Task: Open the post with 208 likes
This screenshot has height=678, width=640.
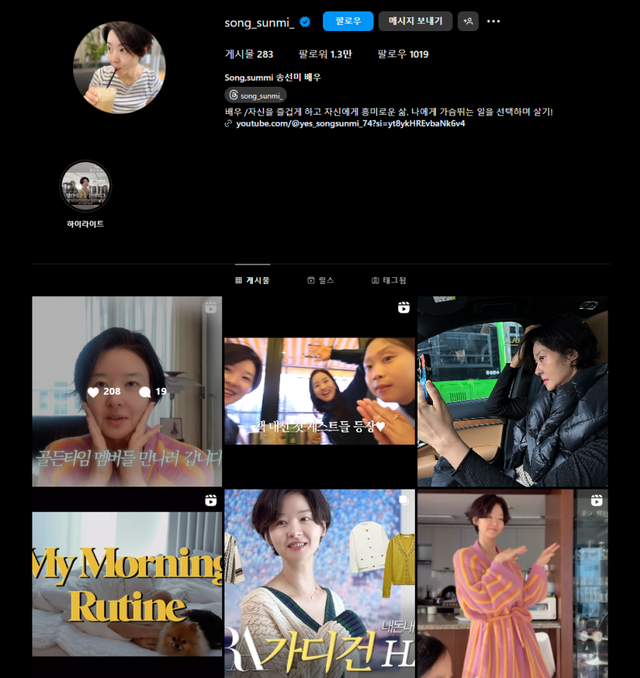Action: tap(127, 391)
